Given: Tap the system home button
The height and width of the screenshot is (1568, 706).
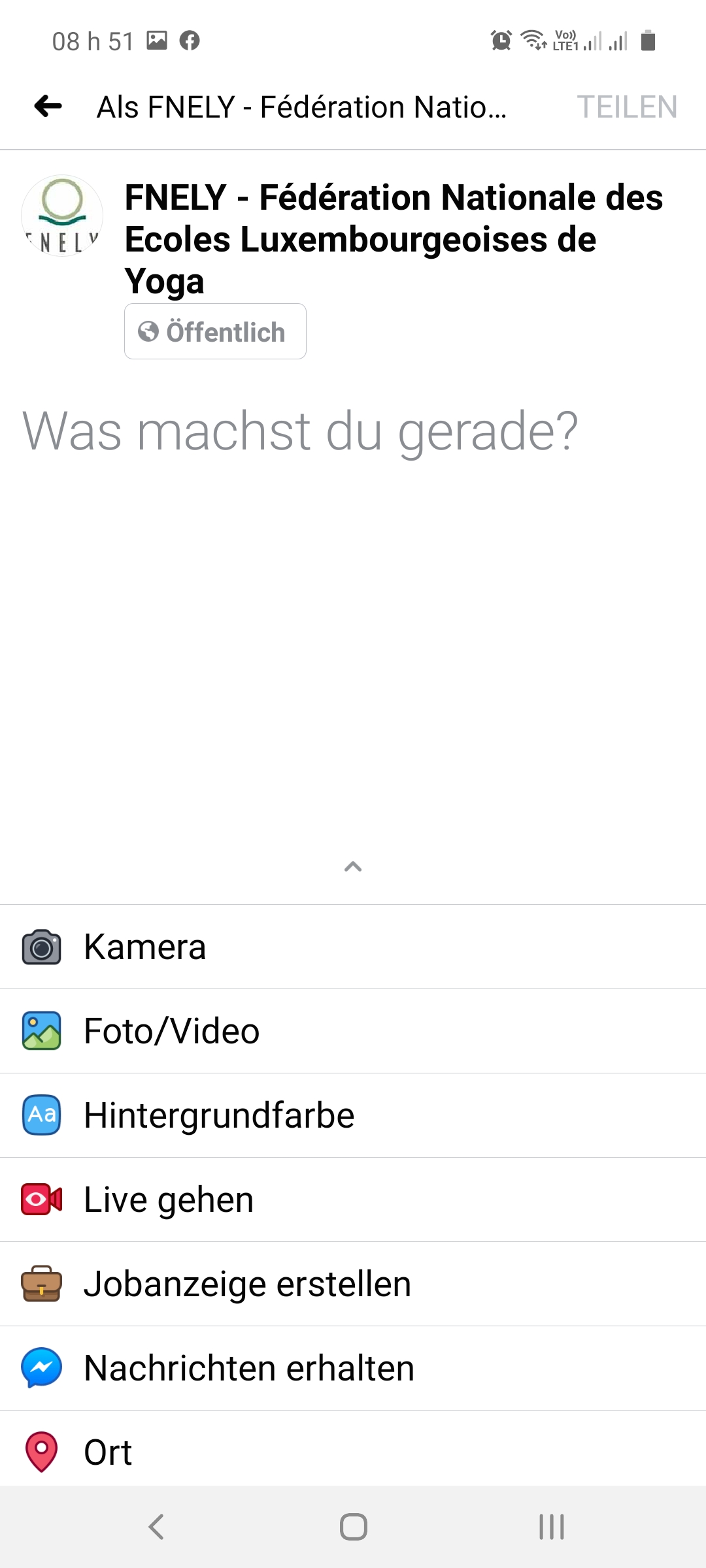Looking at the screenshot, I should [x=353, y=1527].
